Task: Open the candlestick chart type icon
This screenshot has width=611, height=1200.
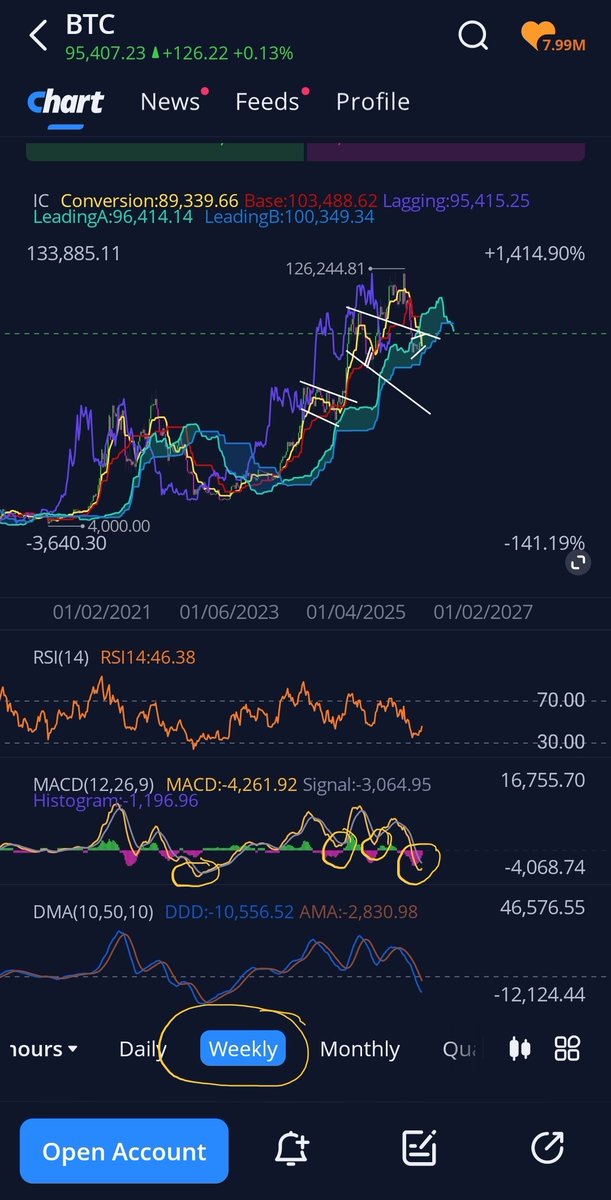Action: (x=519, y=1048)
